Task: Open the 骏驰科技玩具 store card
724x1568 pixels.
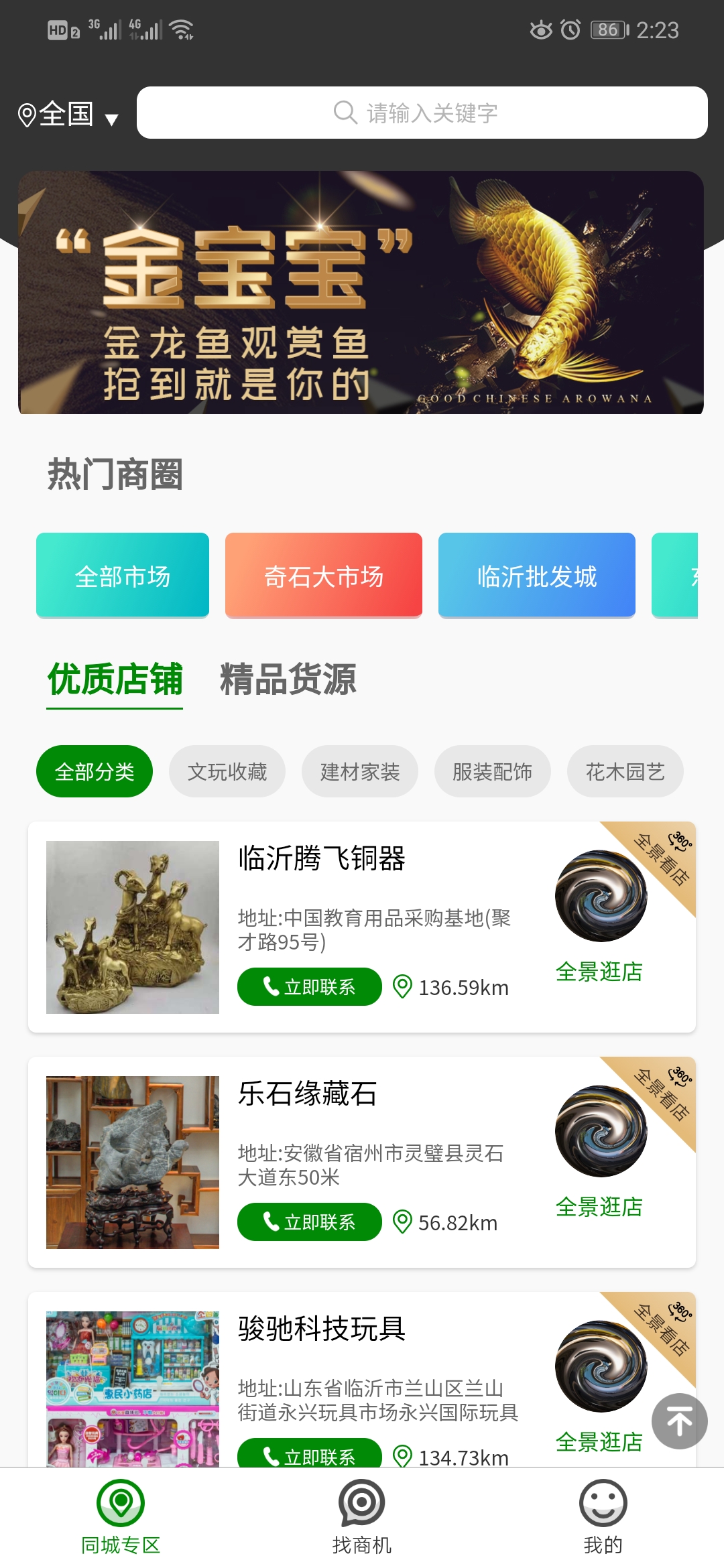Action: tap(322, 1328)
